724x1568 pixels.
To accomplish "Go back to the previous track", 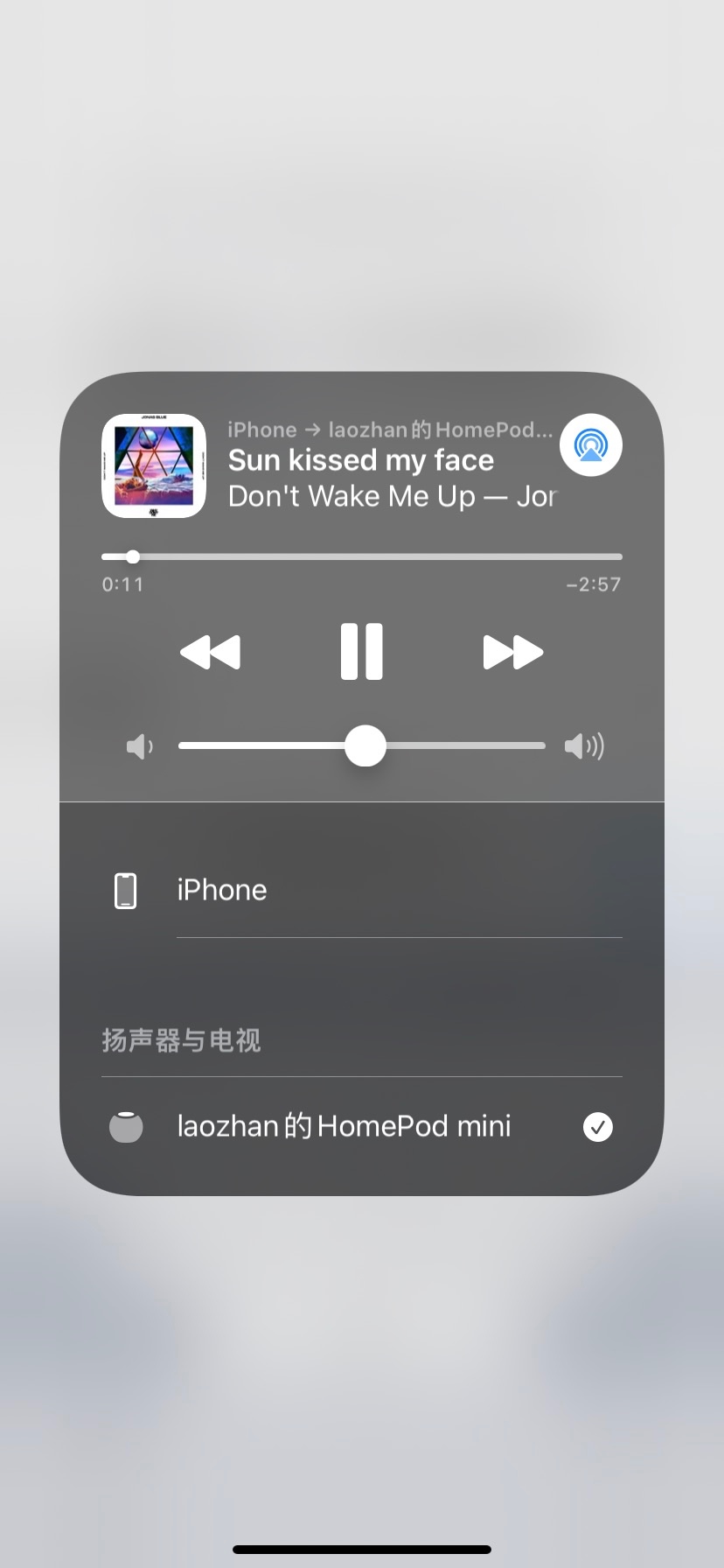I will (x=210, y=652).
